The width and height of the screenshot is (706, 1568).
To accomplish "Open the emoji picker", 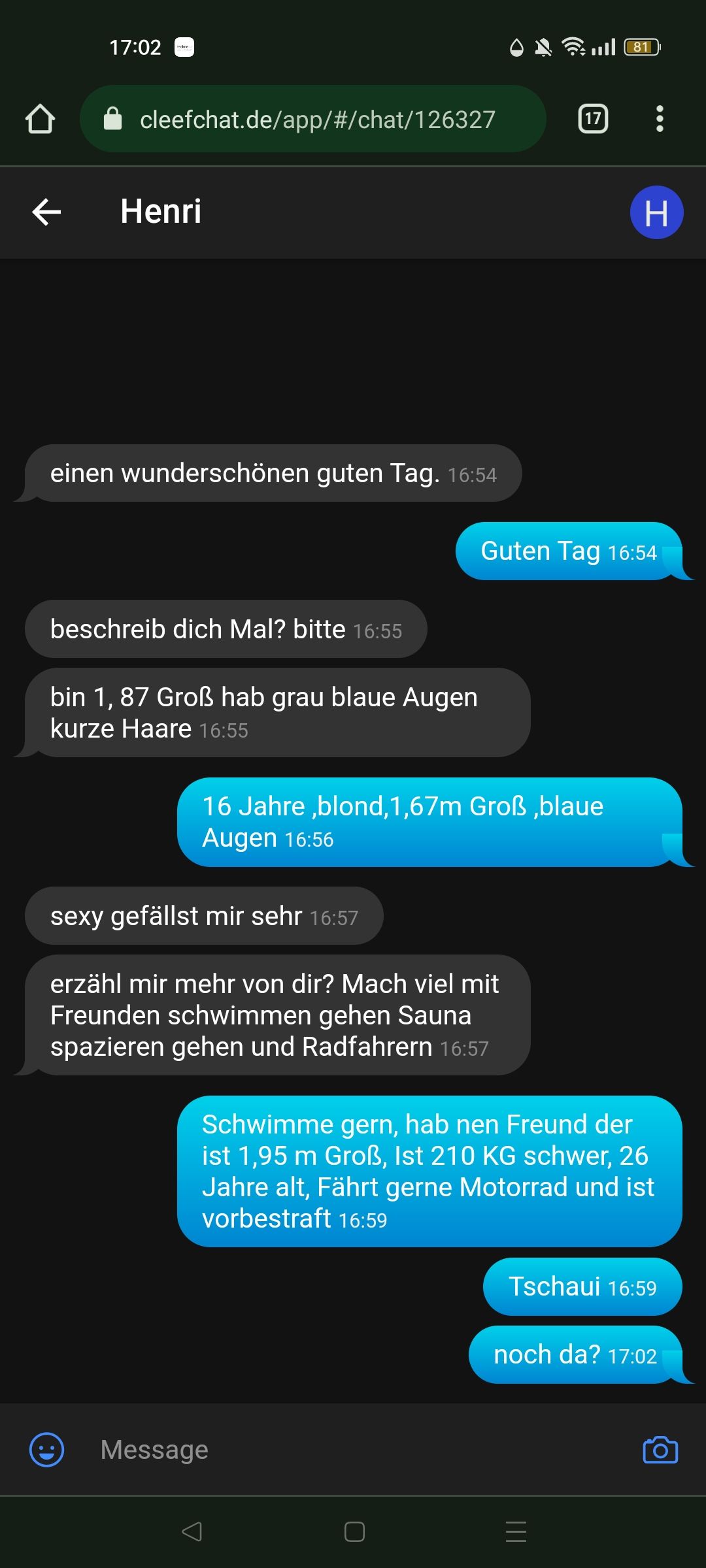I will coord(47,1450).
